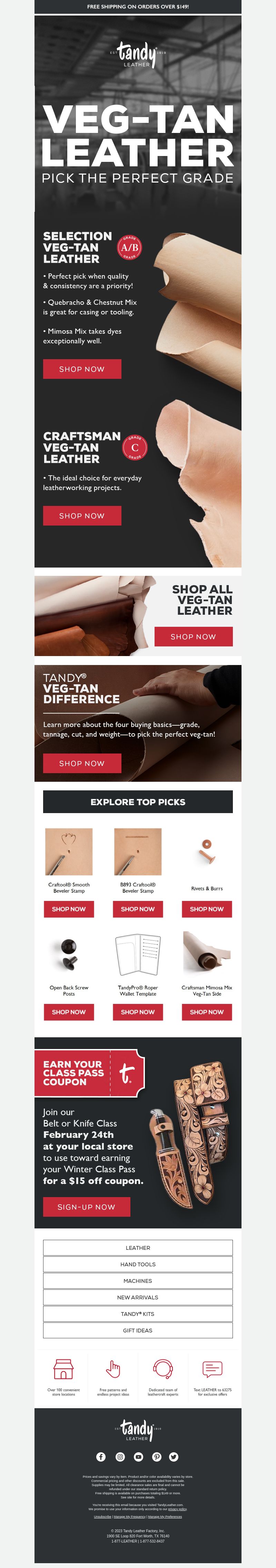
Task: Open Shop Now for all veg-tan leather
Action: [193, 637]
